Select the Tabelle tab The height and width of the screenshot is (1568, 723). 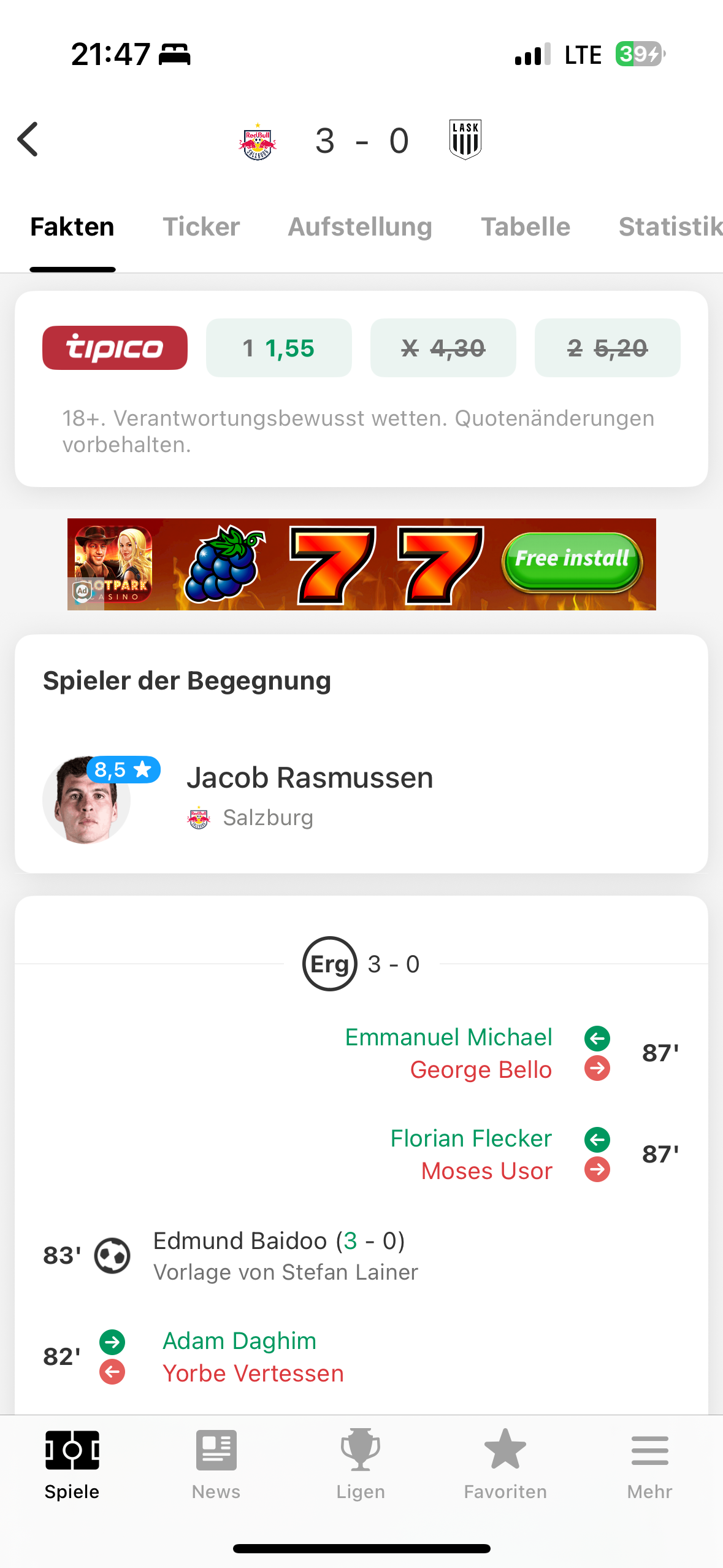pyautogui.click(x=526, y=227)
